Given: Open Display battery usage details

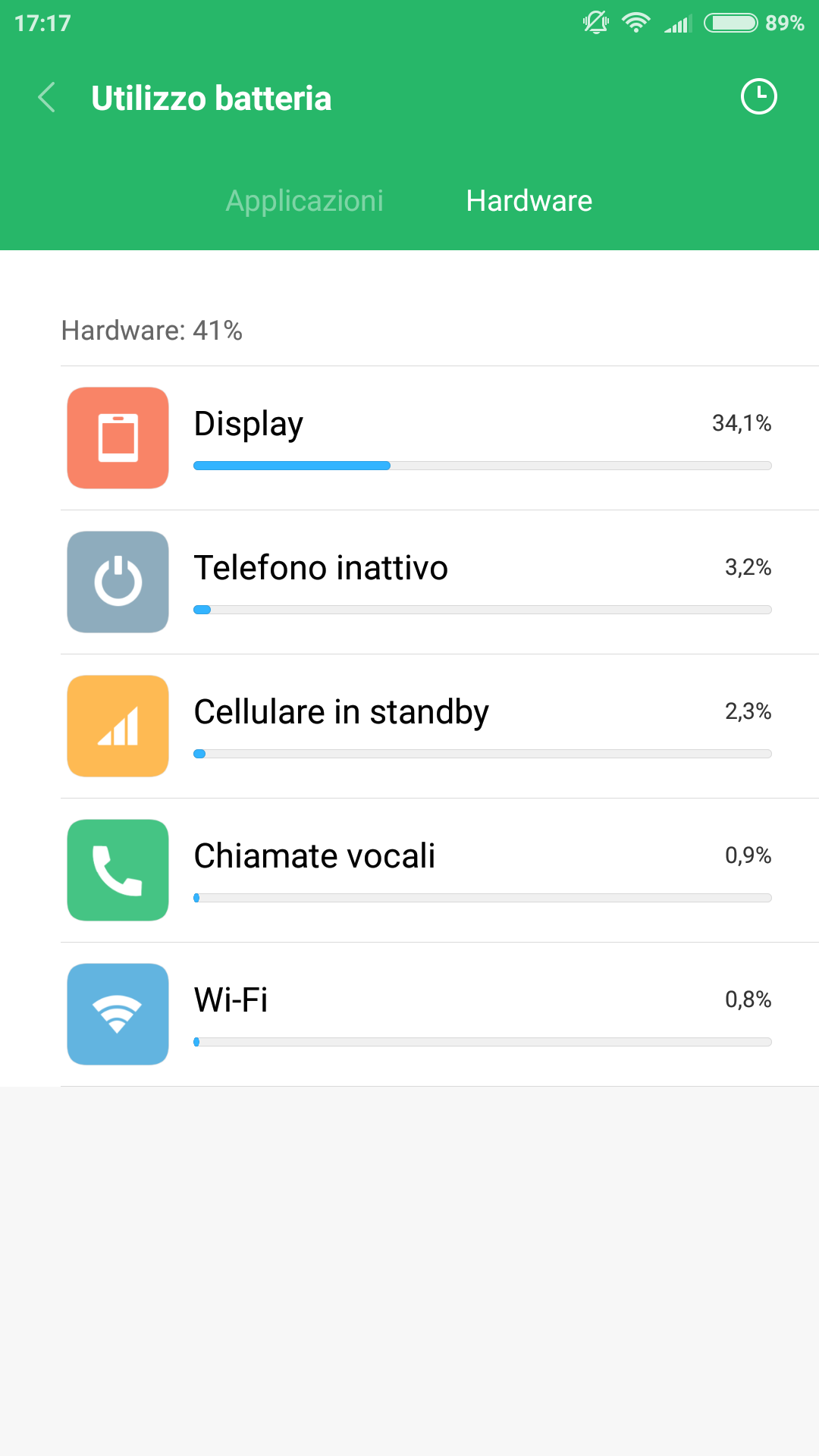Looking at the screenshot, I should [440, 438].
